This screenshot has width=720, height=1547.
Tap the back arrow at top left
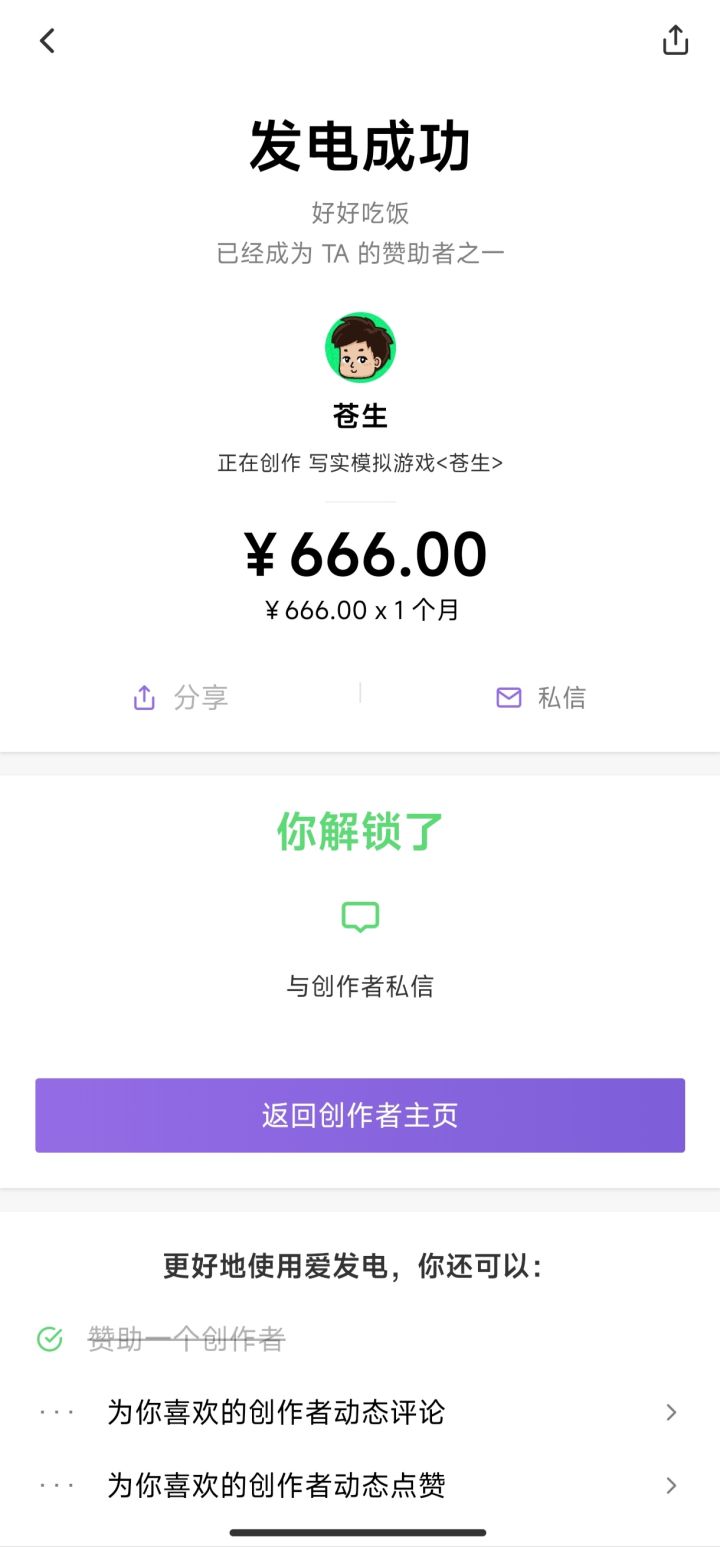tap(46, 40)
